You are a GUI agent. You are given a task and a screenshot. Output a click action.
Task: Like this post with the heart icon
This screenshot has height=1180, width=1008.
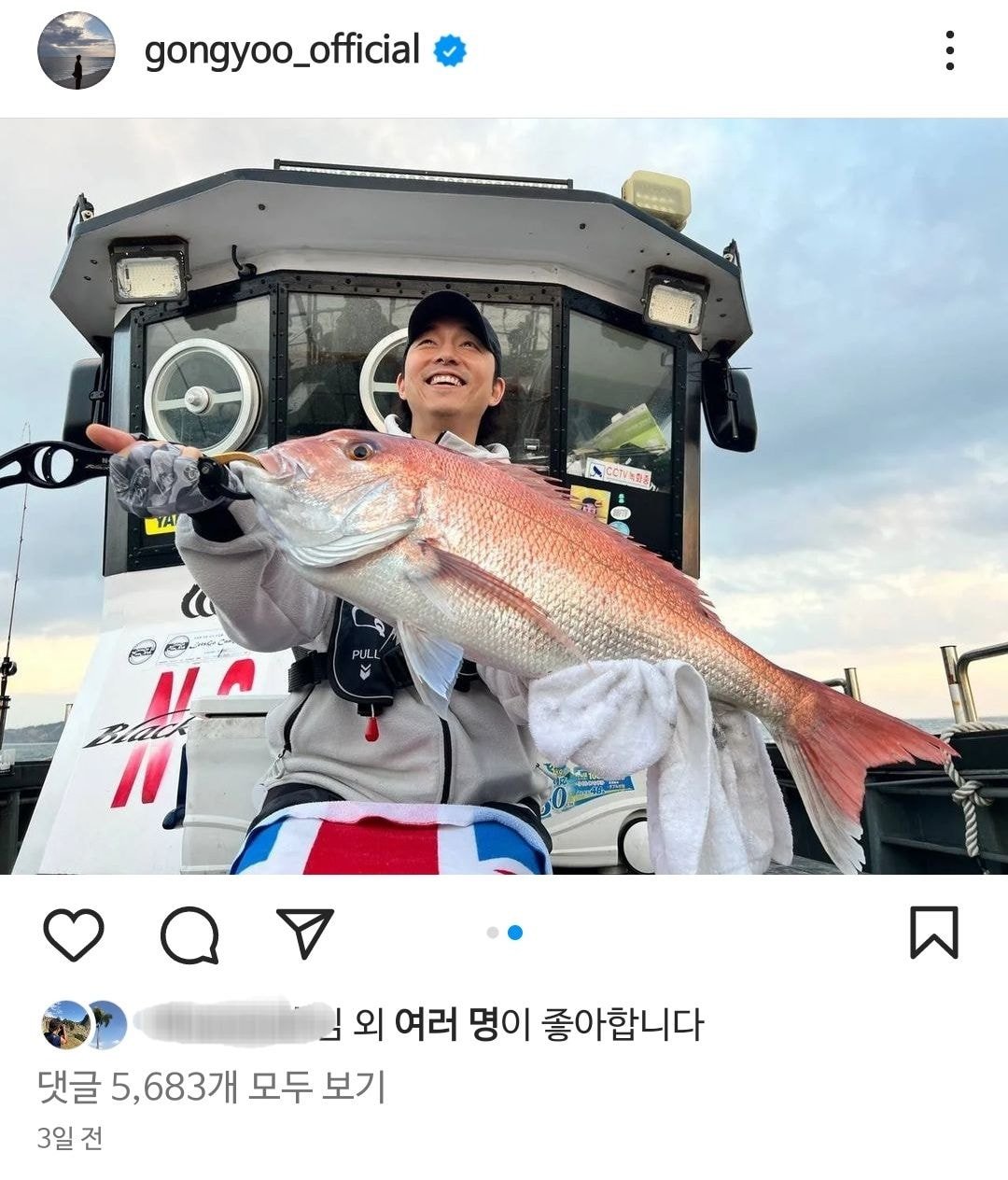(74, 934)
